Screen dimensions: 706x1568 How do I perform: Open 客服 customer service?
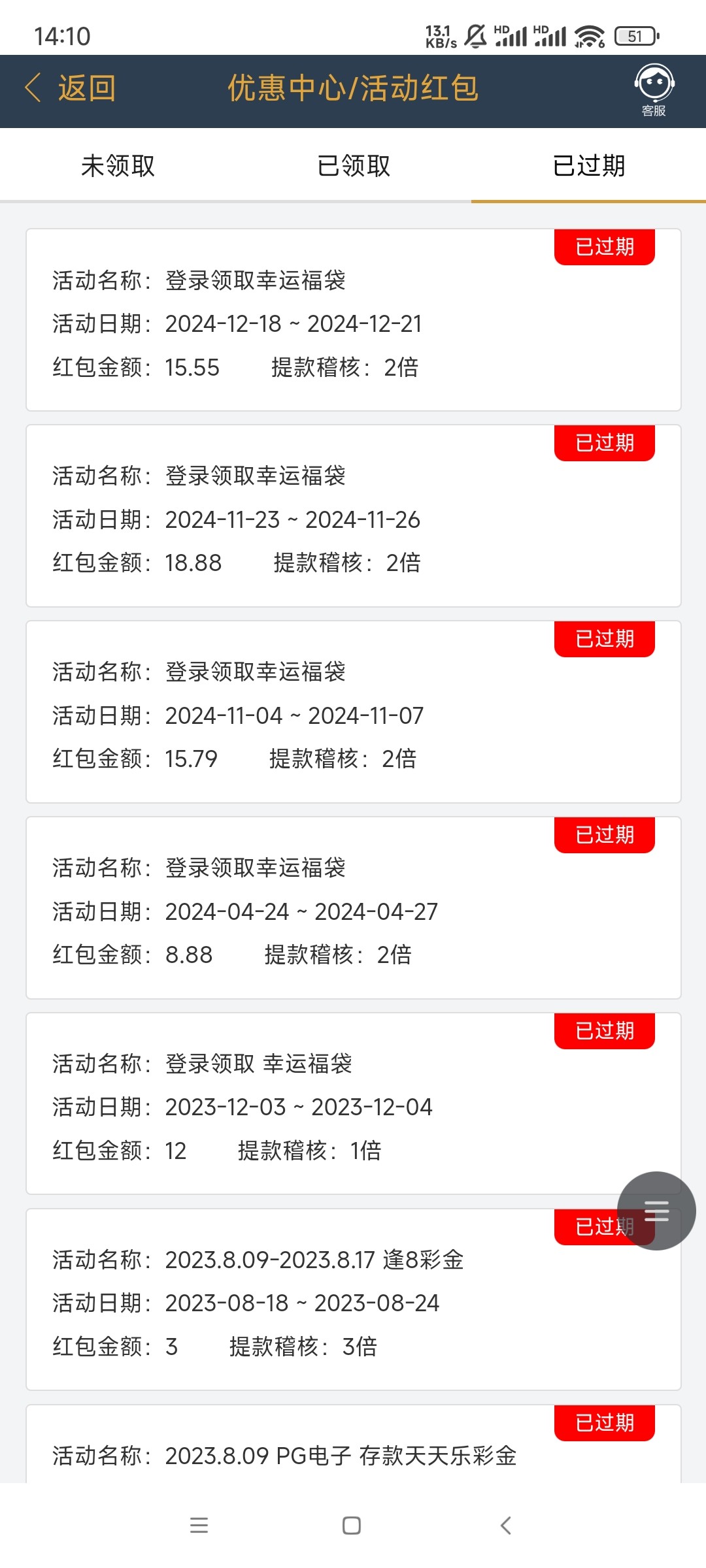pos(654,90)
